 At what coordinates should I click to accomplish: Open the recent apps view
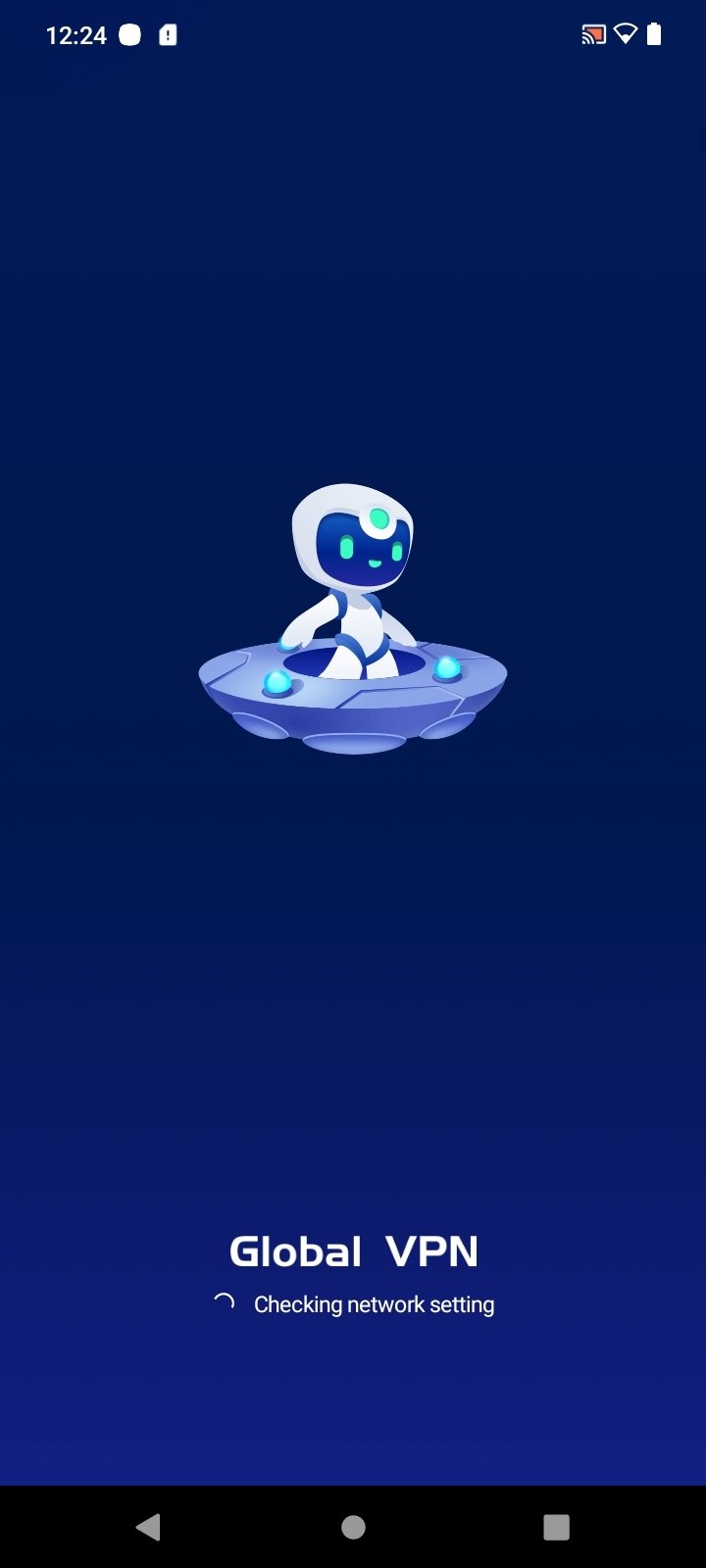[556, 1527]
